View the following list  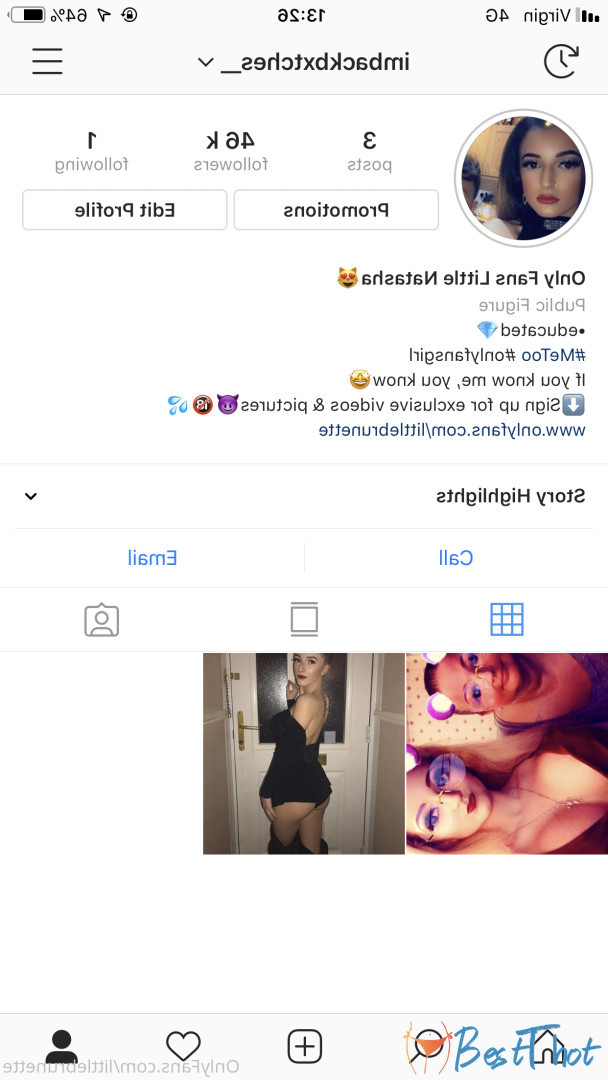coord(92,151)
